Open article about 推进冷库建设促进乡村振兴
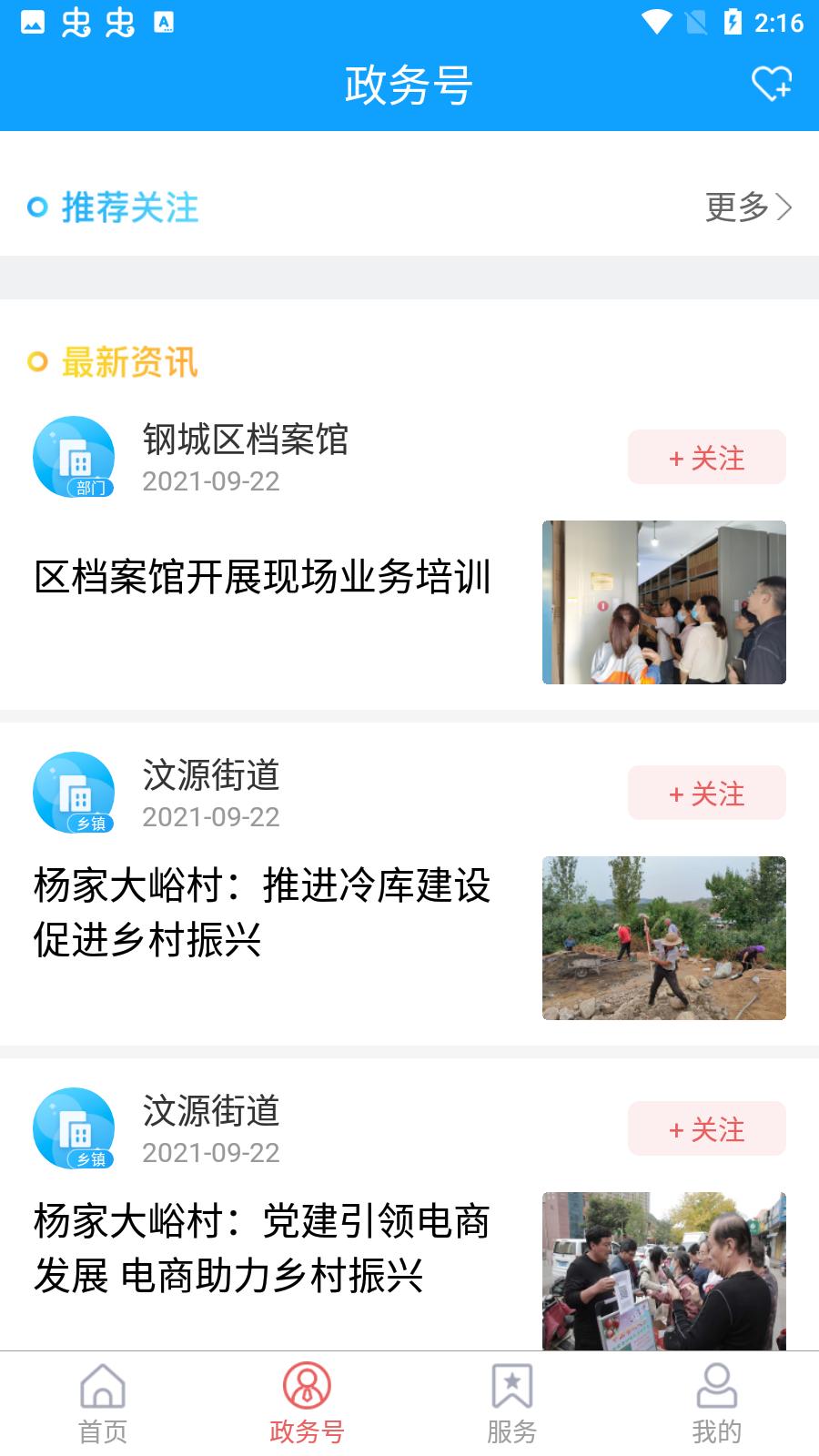This screenshot has height=1456, width=819. 263,912
